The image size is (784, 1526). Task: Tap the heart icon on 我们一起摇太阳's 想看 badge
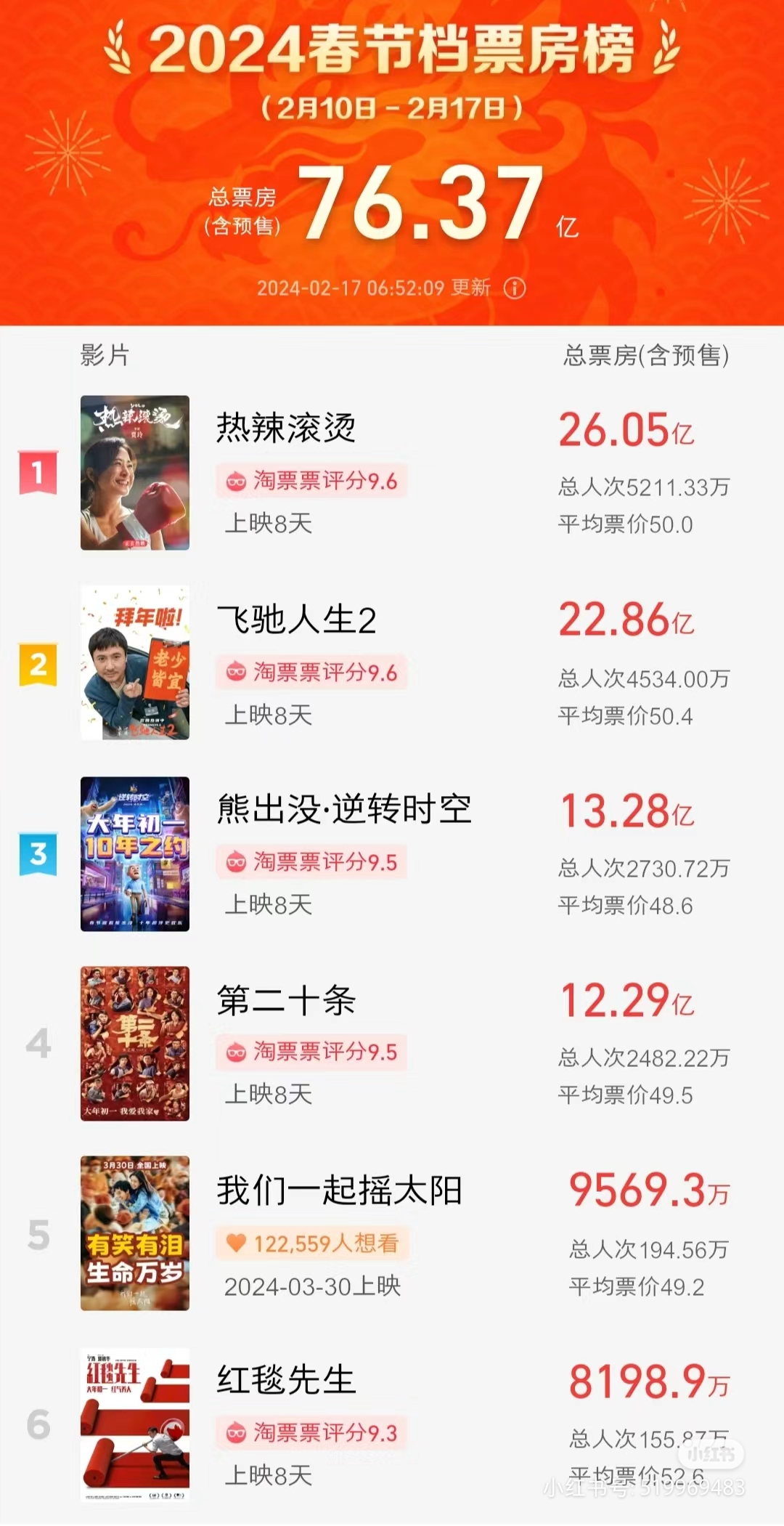236,1242
